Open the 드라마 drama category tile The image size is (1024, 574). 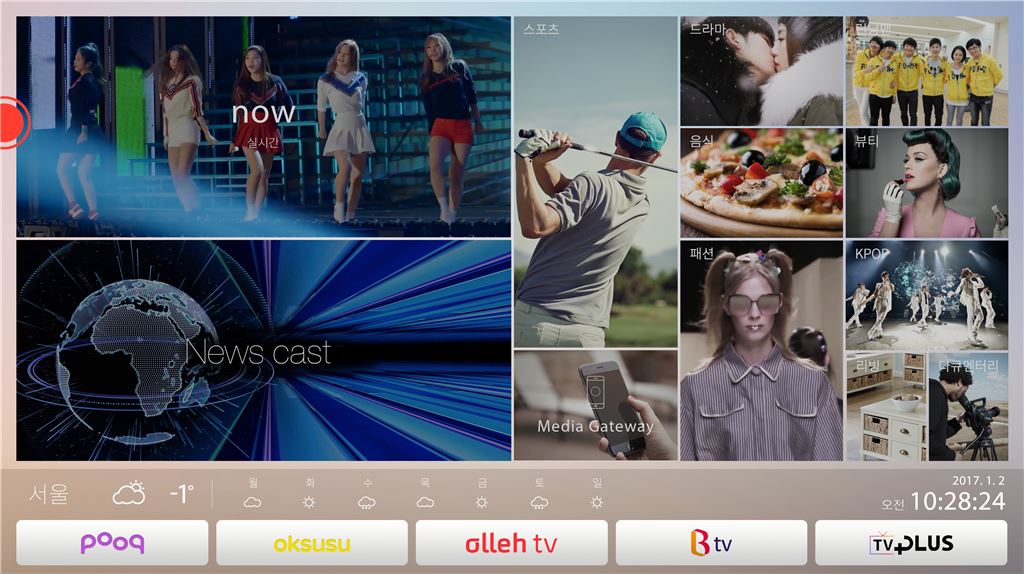pyautogui.click(x=761, y=71)
